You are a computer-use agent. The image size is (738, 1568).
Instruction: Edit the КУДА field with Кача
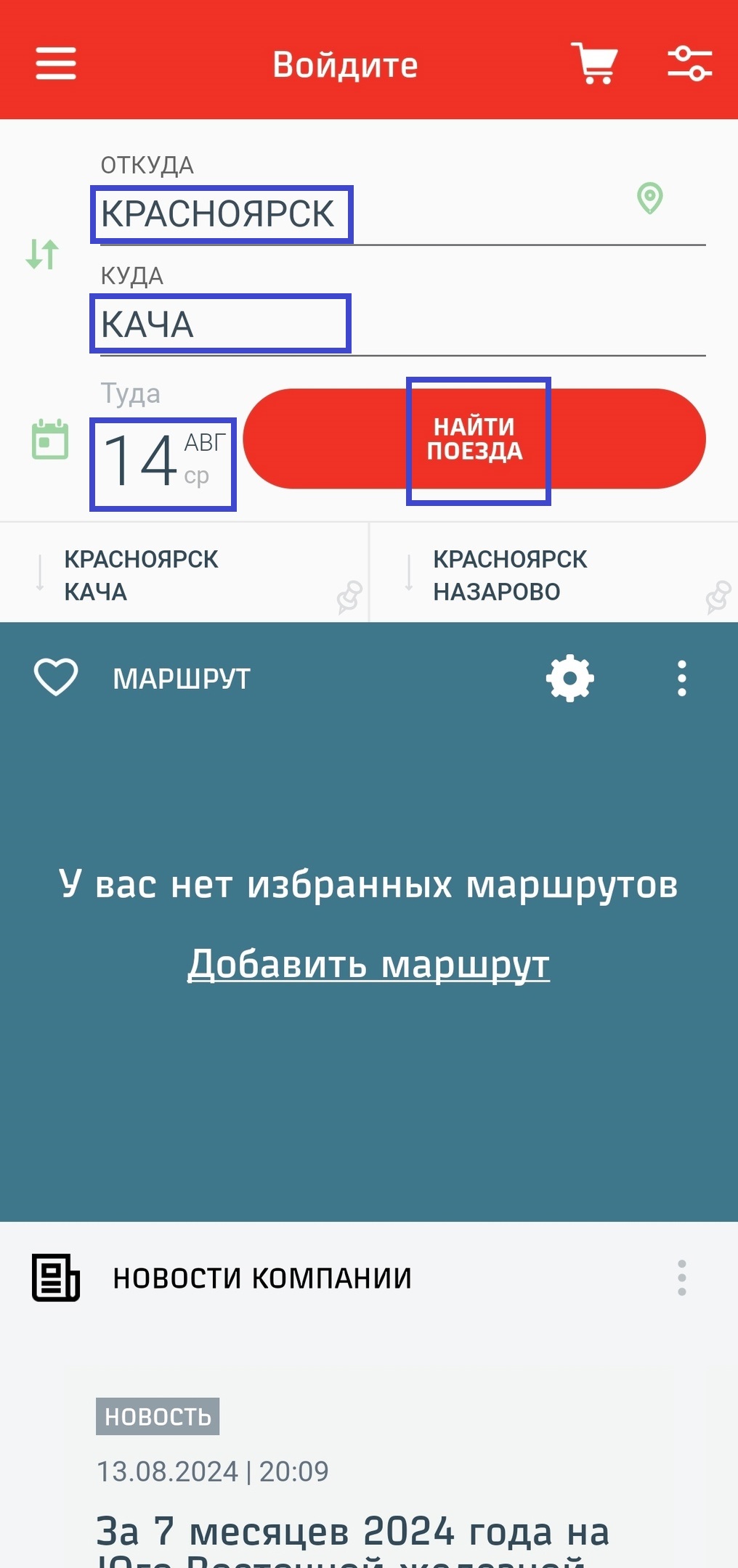402,324
